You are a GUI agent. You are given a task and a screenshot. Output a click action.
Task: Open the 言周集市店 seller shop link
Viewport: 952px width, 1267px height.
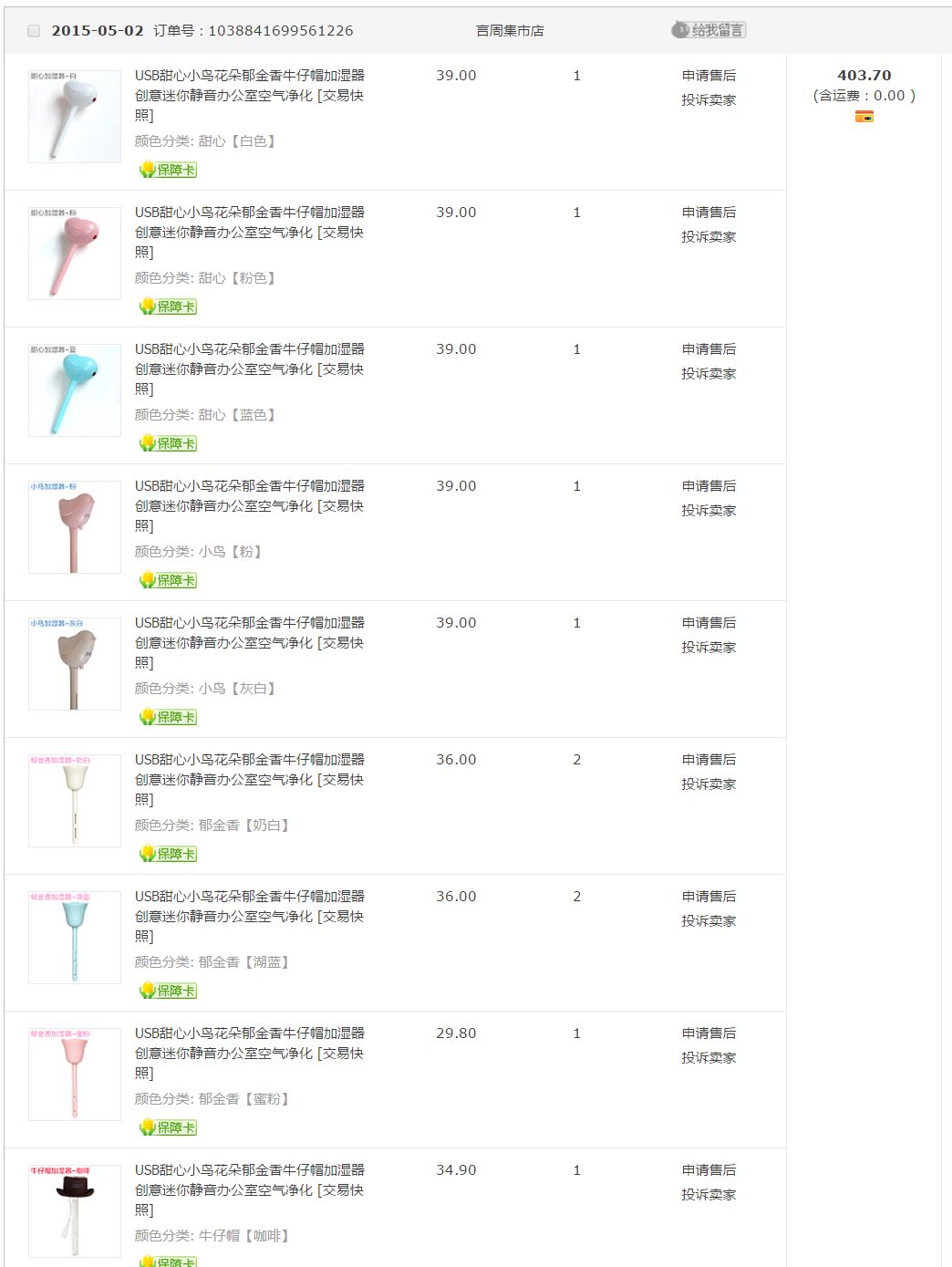click(510, 31)
